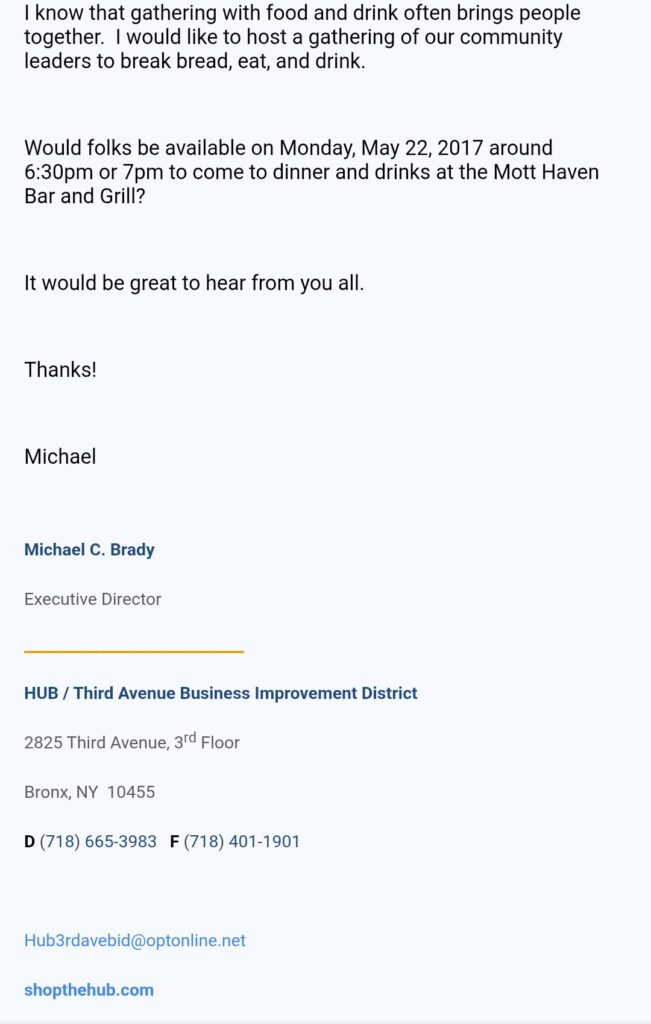Call the direct number (718) 665-3983
This screenshot has width=651, height=1024.
[x=98, y=842]
